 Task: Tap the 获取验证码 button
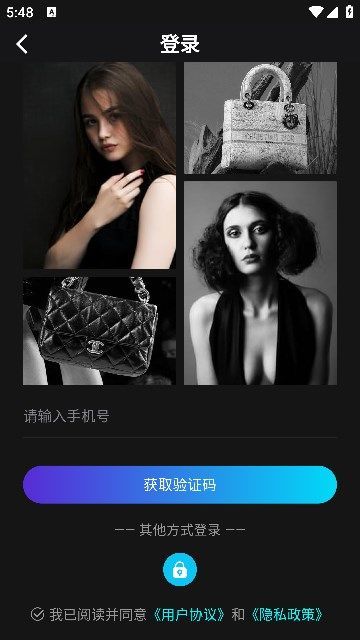click(180, 485)
